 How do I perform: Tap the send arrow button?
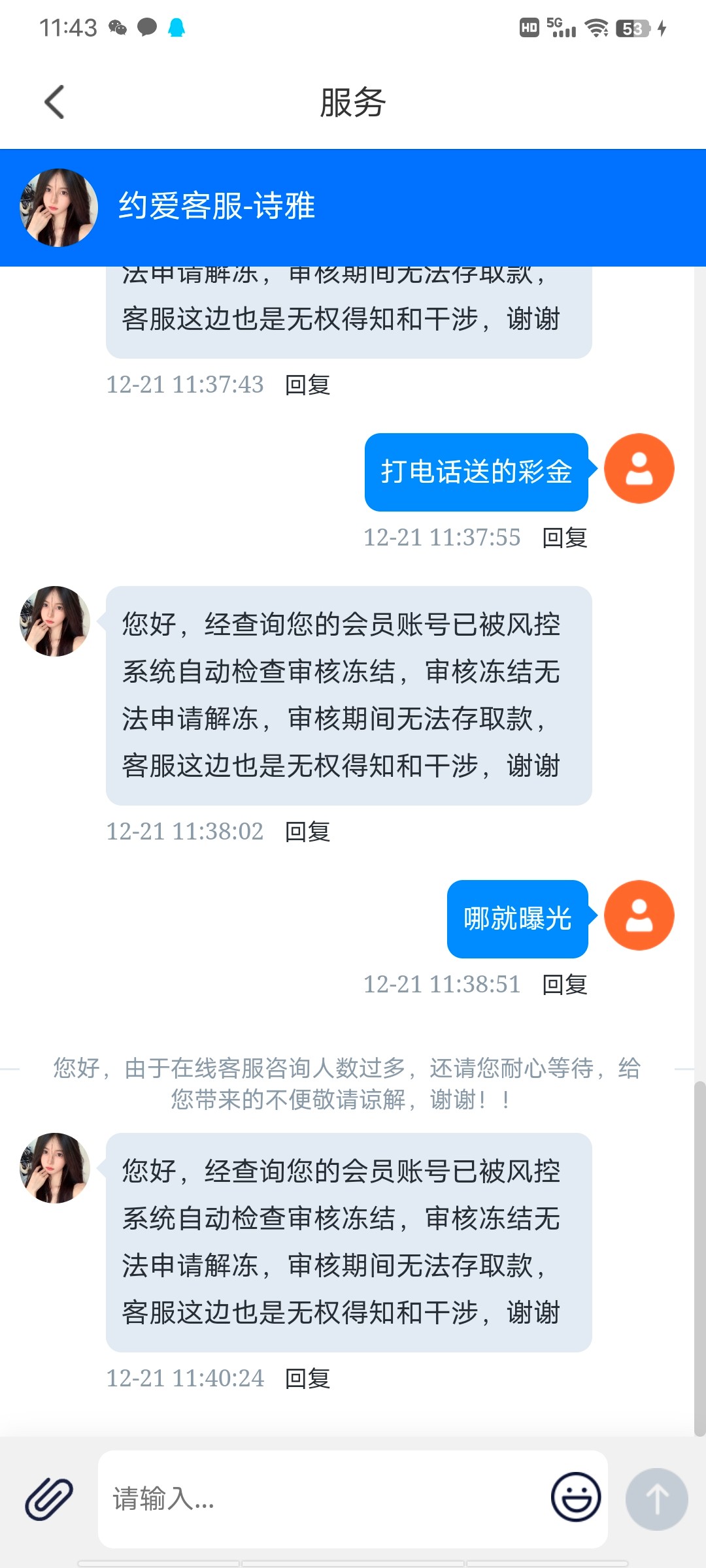656,1499
